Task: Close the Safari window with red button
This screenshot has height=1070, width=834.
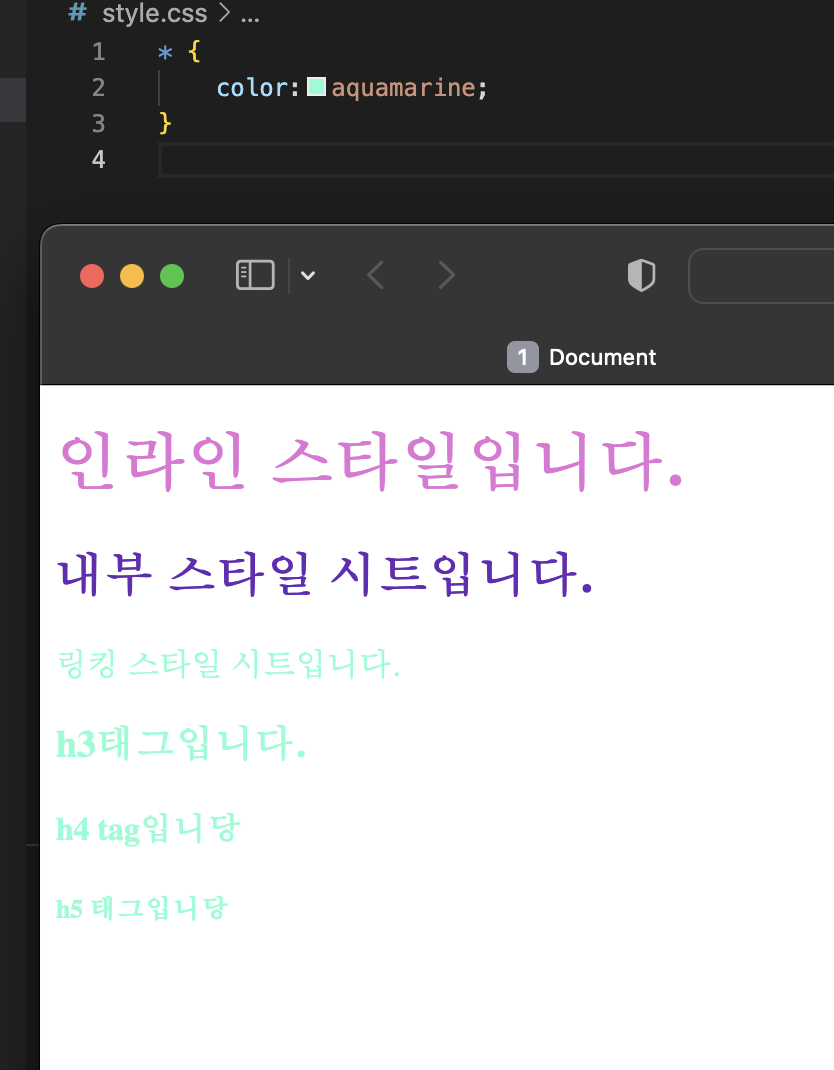Action: (92, 276)
